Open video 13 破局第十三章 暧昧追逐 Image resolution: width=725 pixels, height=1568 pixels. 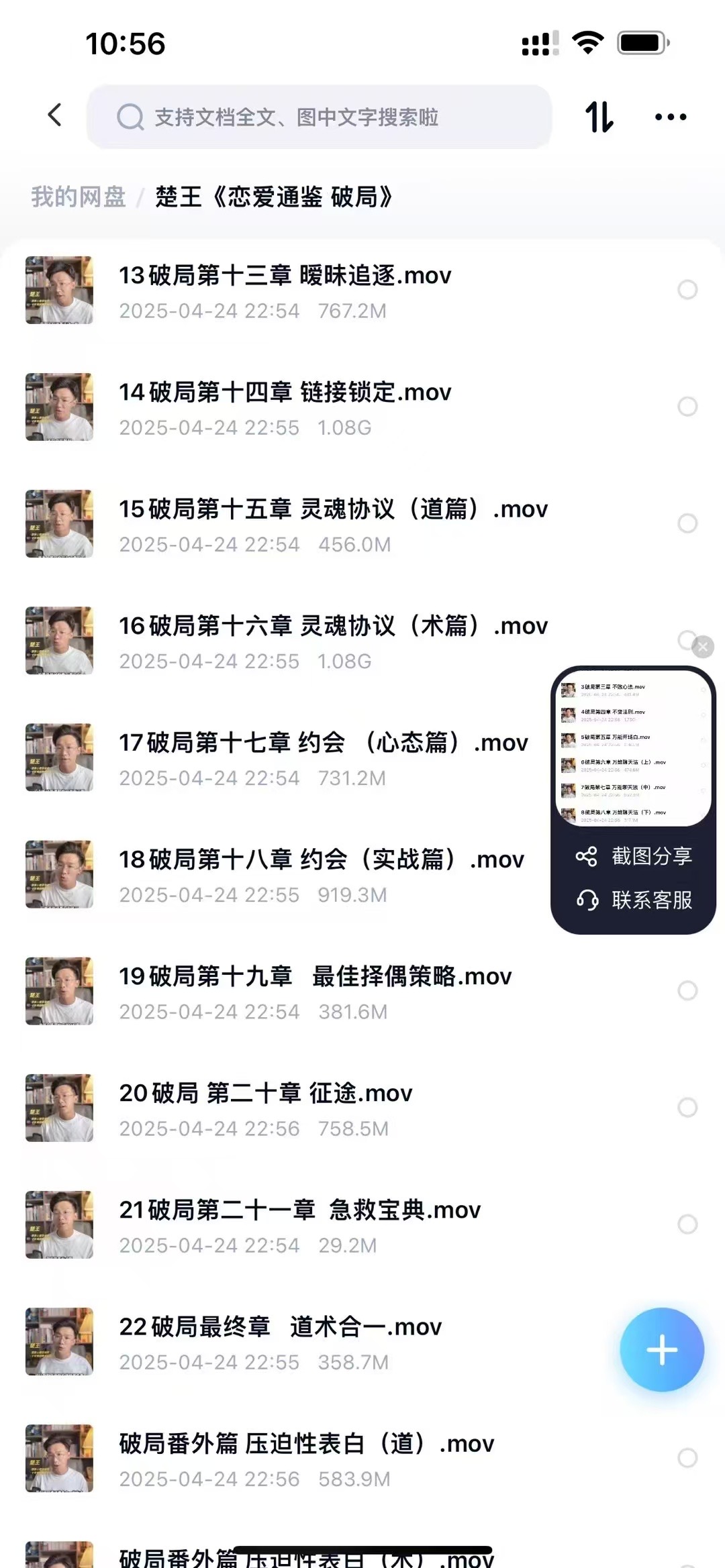tap(285, 276)
